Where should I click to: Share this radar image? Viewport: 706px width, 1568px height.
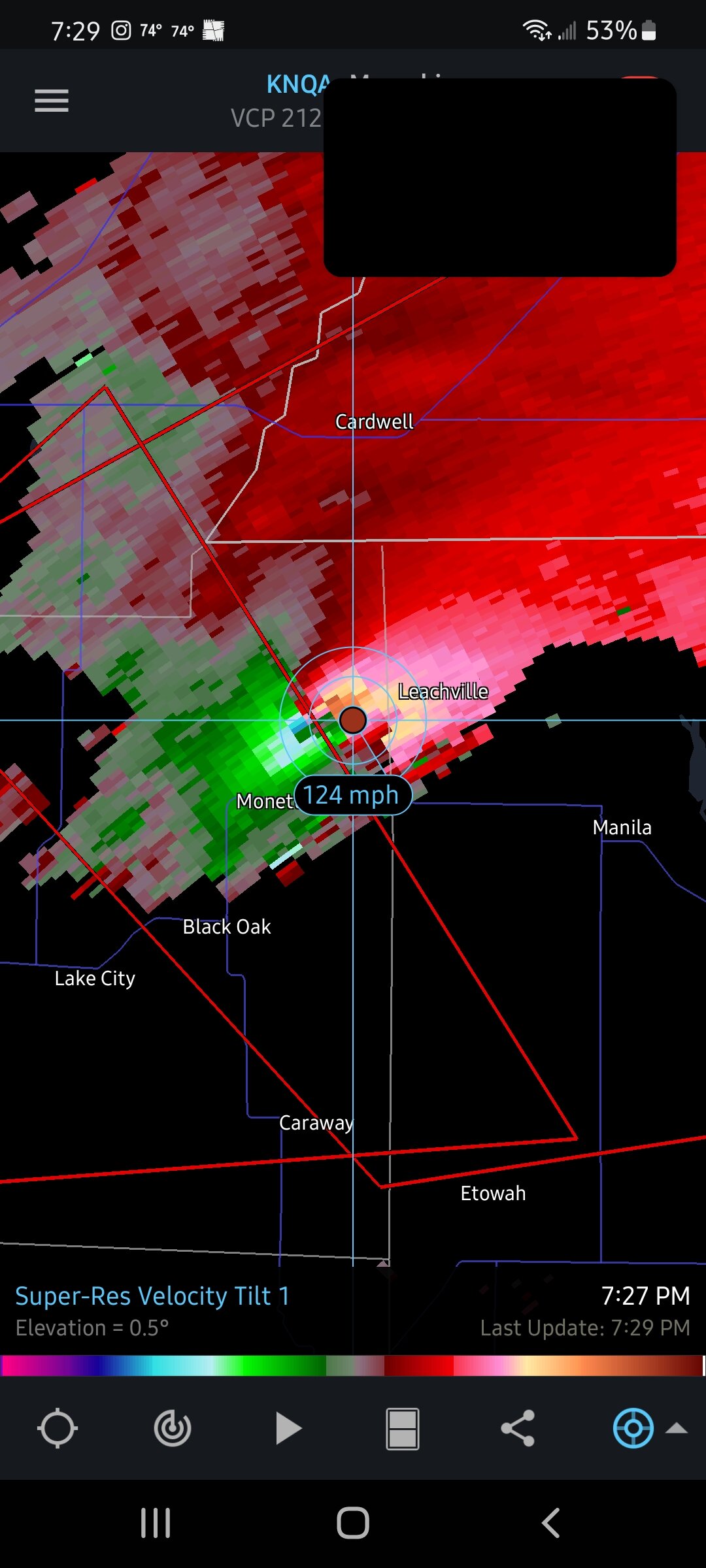pos(518,1428)
